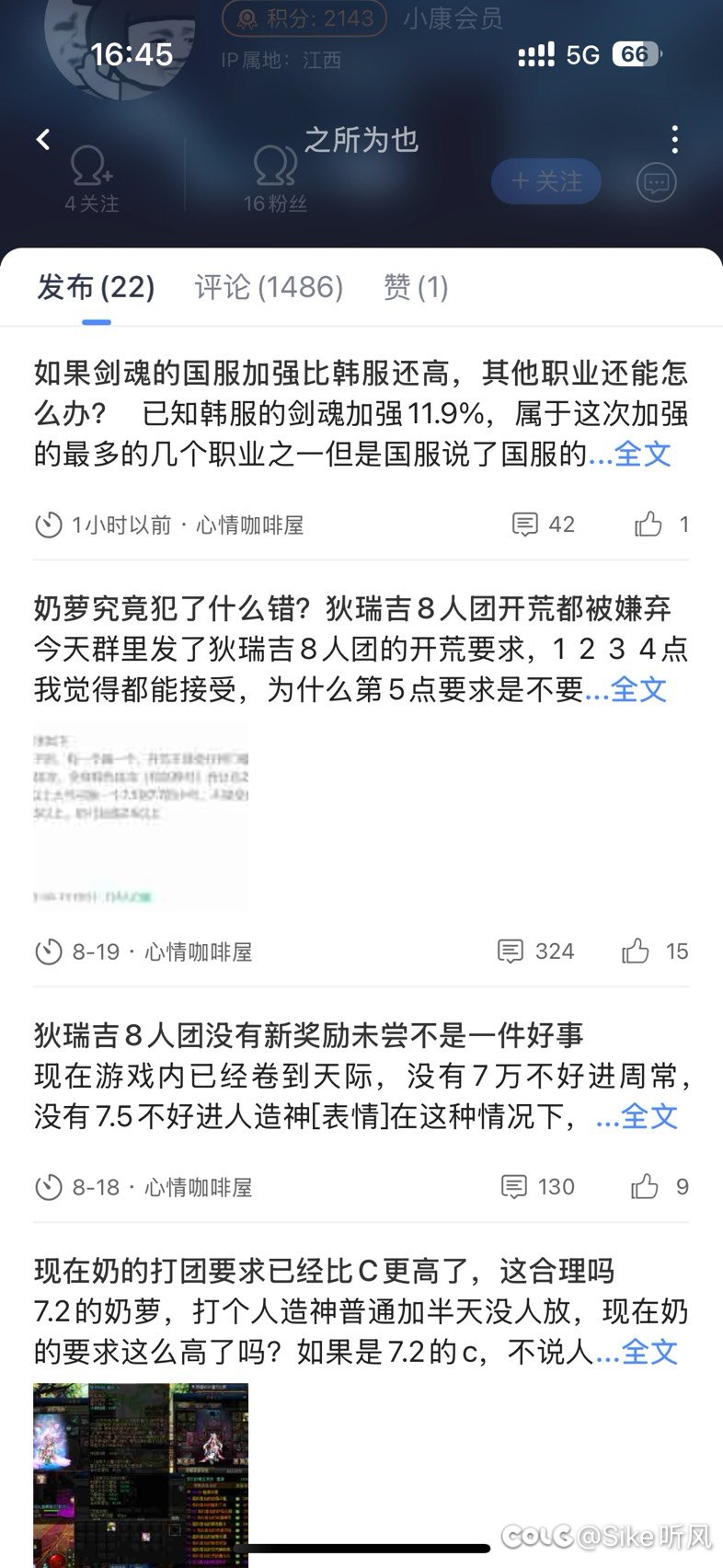The height and width of the screenshot is (1568, 723).
Task: Open the three-dot overflow menu
Action: click(675, 140)
